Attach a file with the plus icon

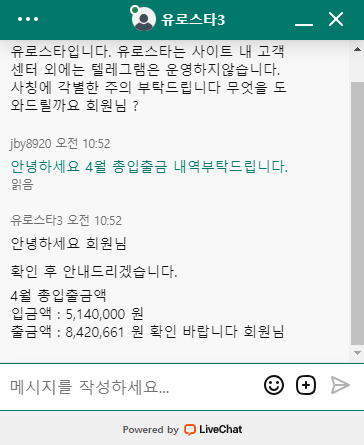tap(306, 385)
